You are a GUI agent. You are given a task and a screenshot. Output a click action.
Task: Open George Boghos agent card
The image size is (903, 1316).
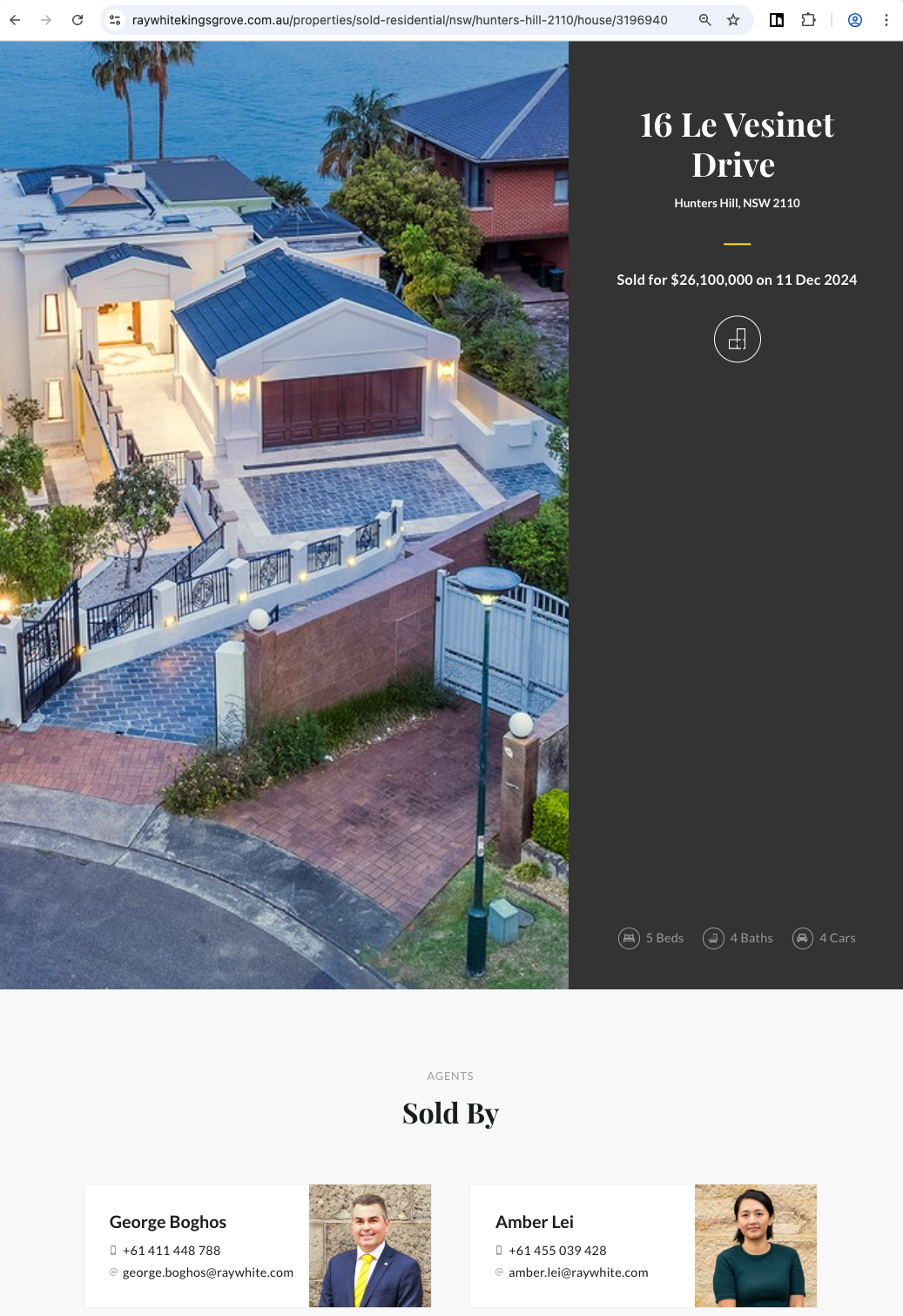(168, 1222)
